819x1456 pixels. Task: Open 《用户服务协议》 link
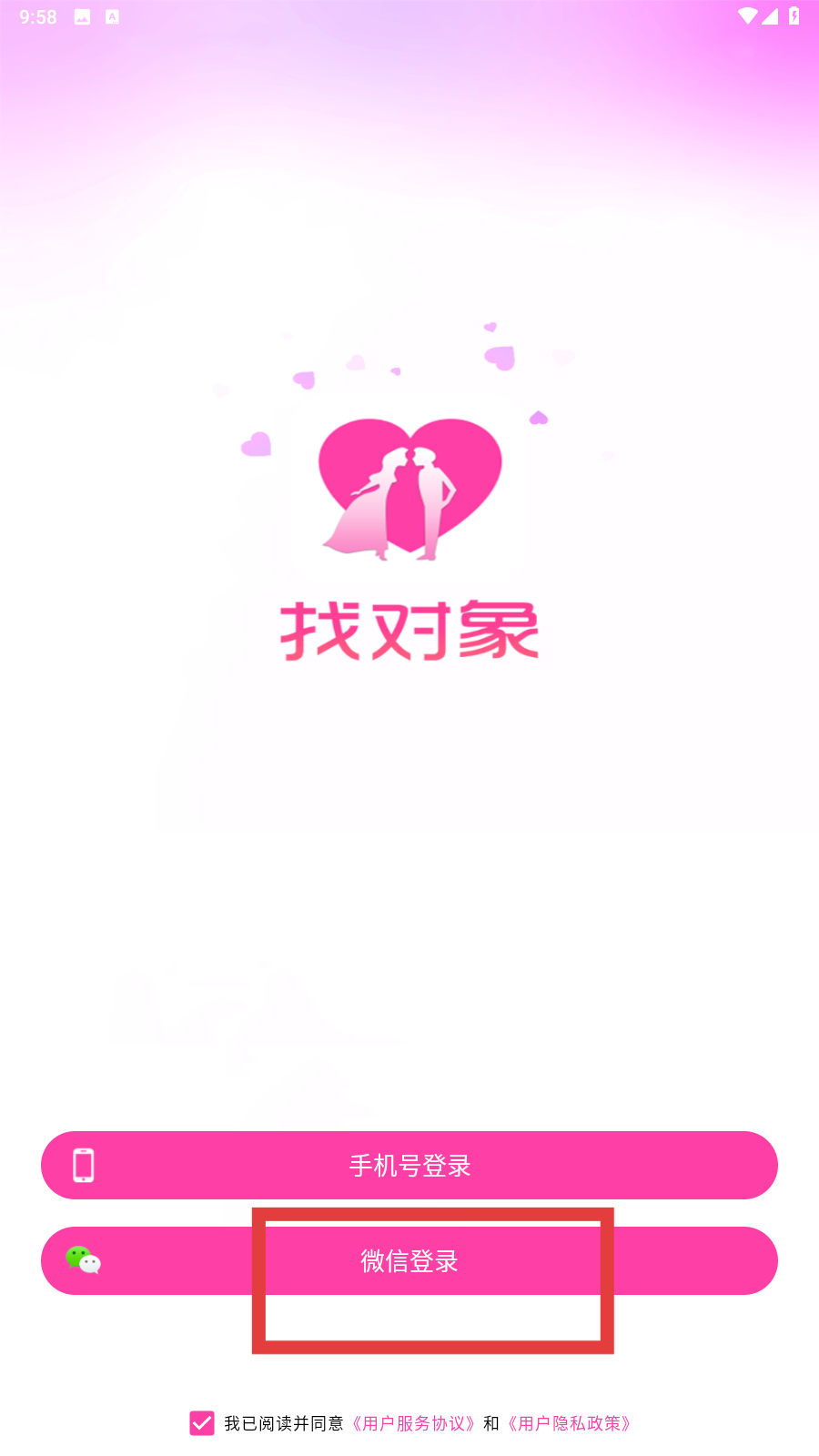[x=414, y=1423]
